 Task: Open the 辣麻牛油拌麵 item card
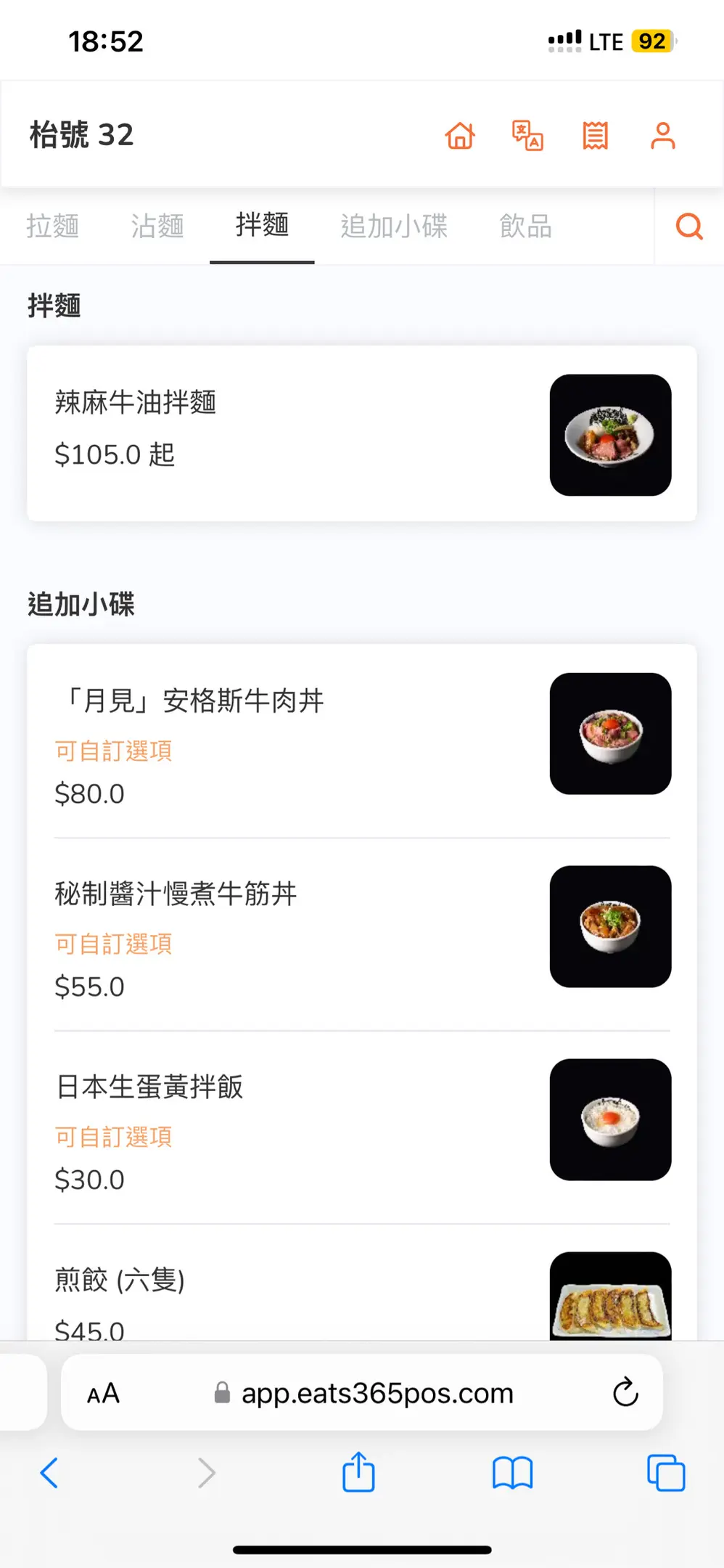(362, 433)
